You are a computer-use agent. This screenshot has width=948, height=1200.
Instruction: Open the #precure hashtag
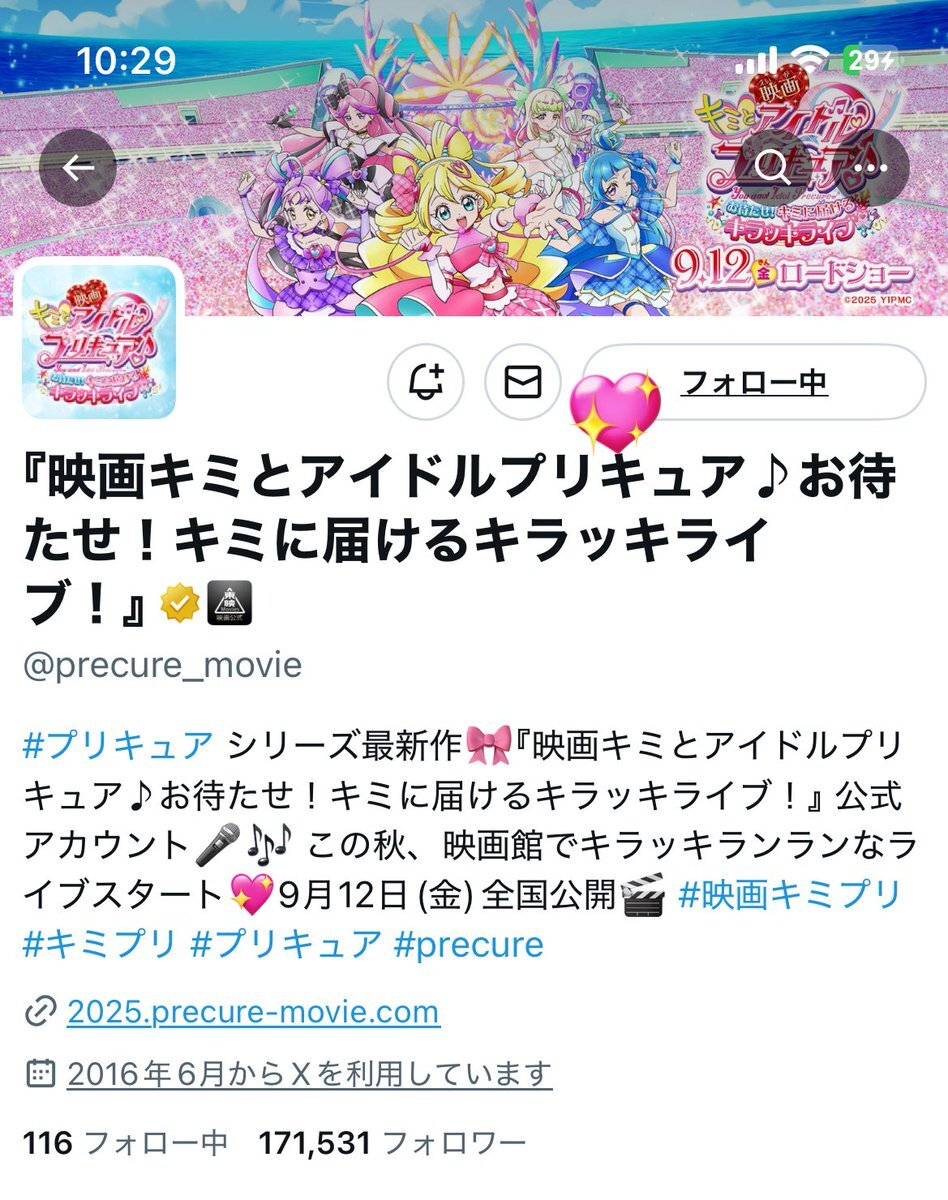click(469, 943)
